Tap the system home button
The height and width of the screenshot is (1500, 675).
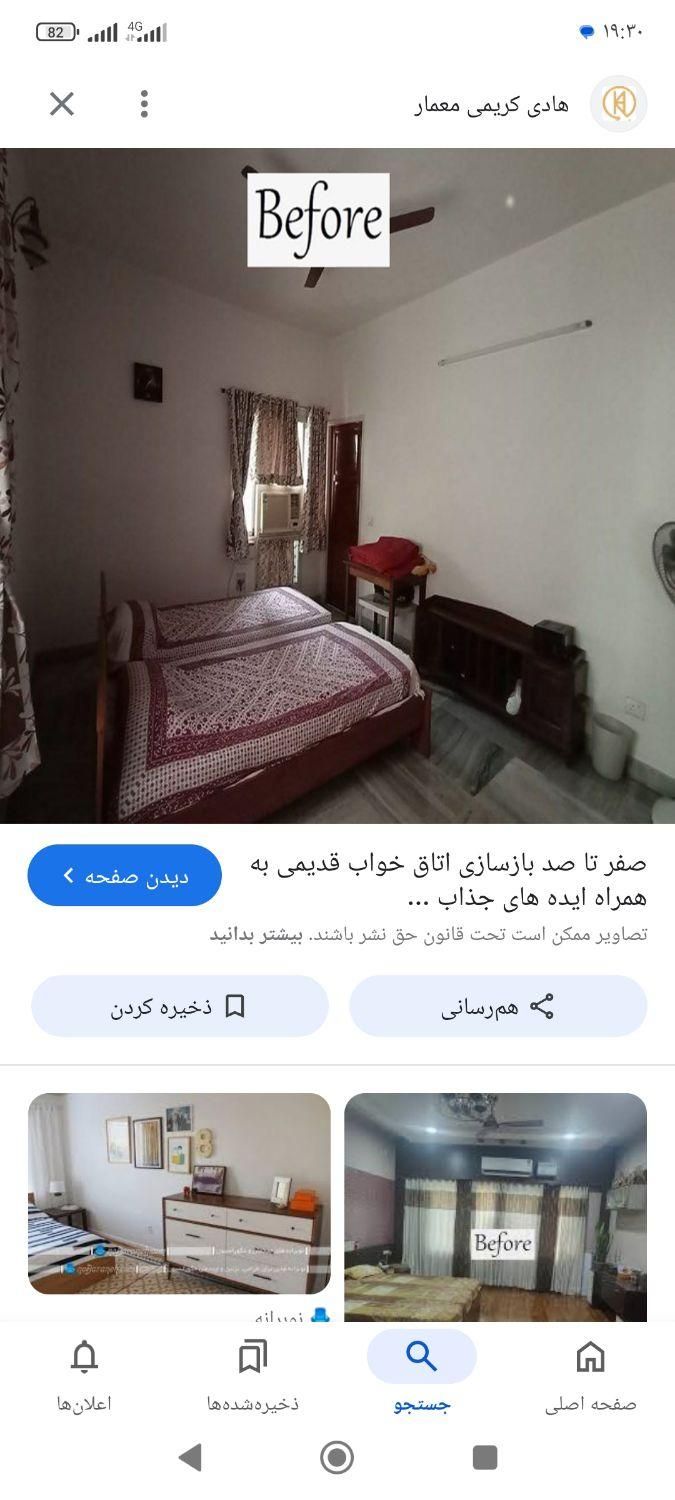point(337,1457)
